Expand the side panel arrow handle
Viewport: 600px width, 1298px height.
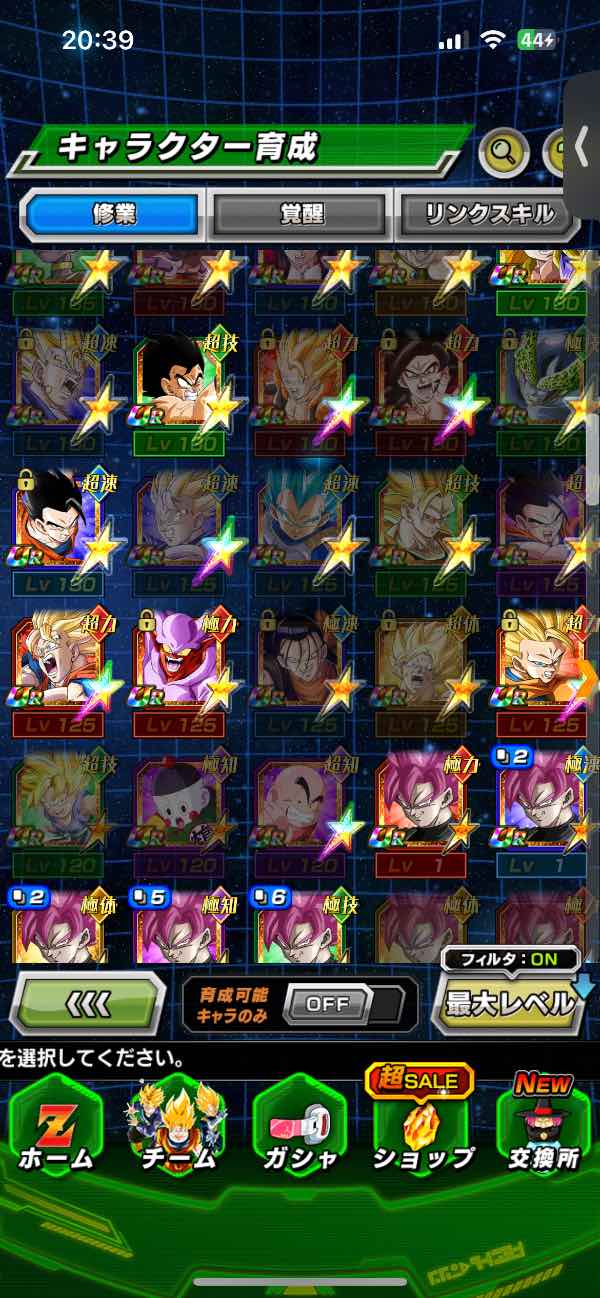(583, 150)
